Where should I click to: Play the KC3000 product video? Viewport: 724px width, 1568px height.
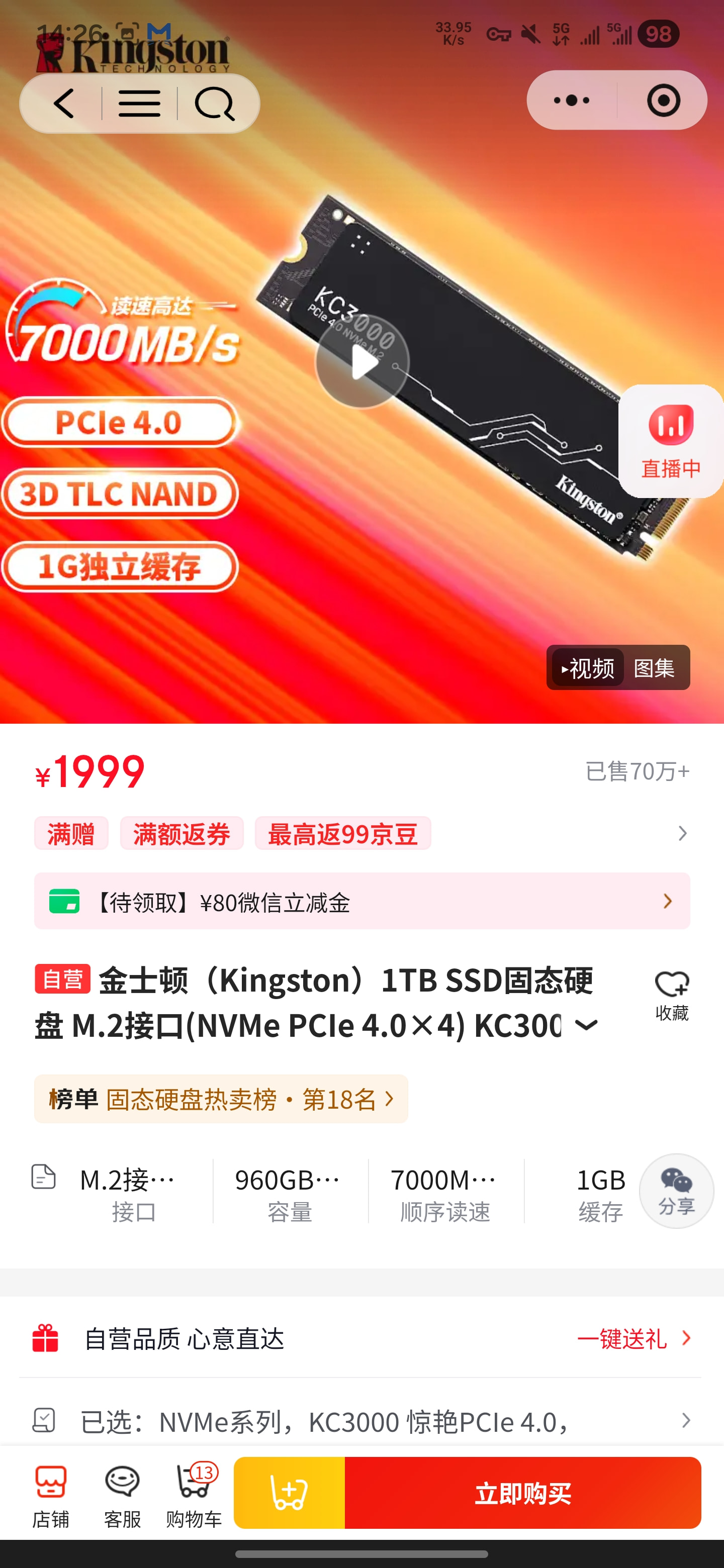click(x=363, y=362)
